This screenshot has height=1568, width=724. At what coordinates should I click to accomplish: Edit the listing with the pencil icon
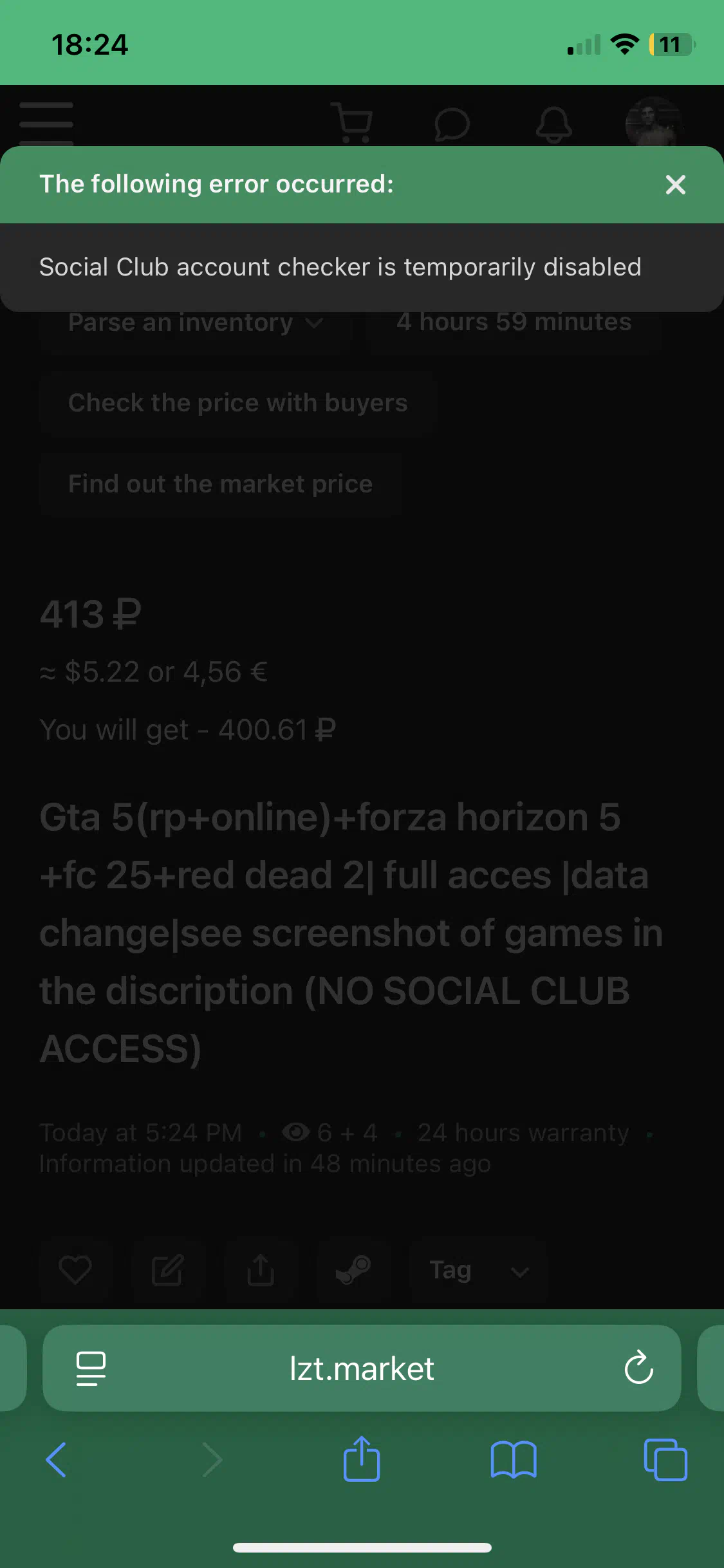pyautogui.click(x=168, y=1271)
